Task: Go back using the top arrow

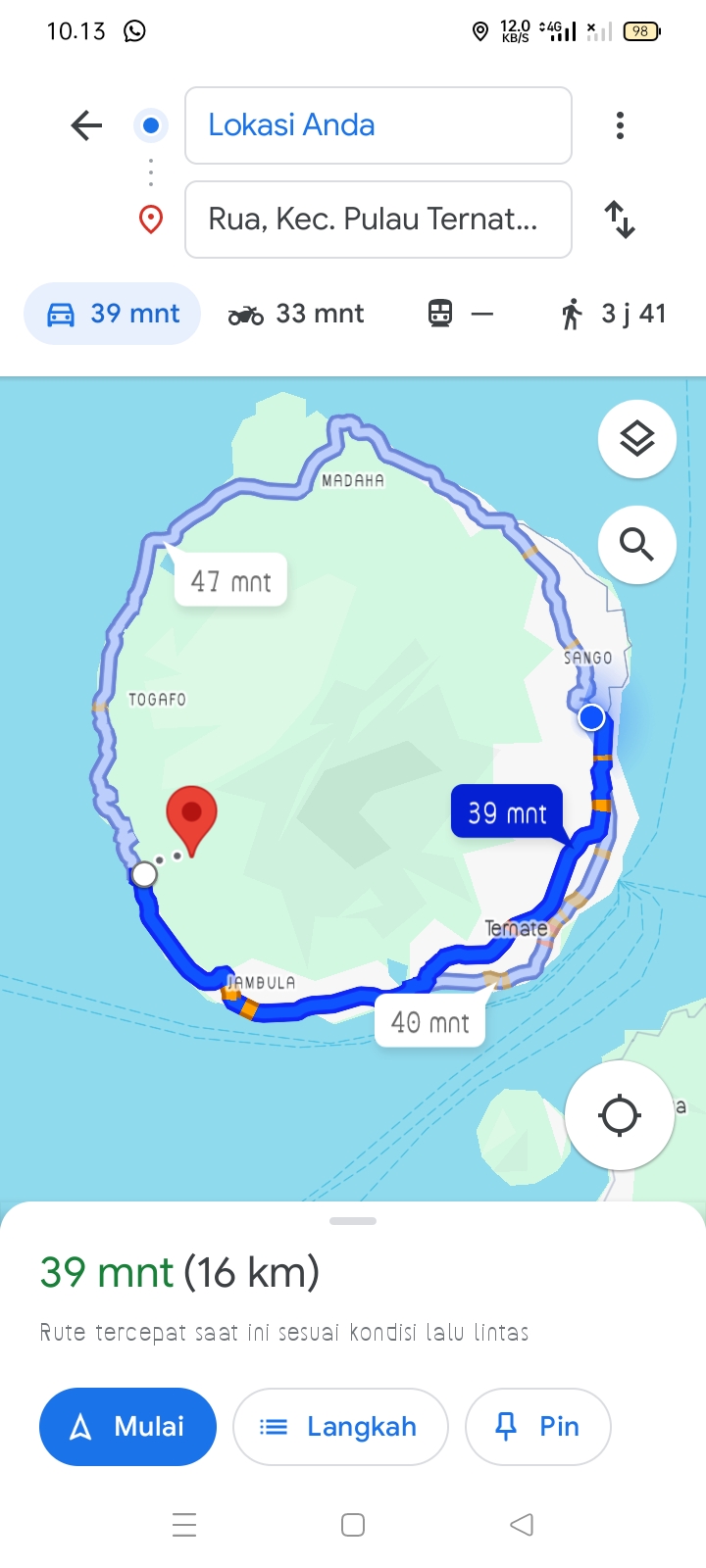Action: pos(86,125)
